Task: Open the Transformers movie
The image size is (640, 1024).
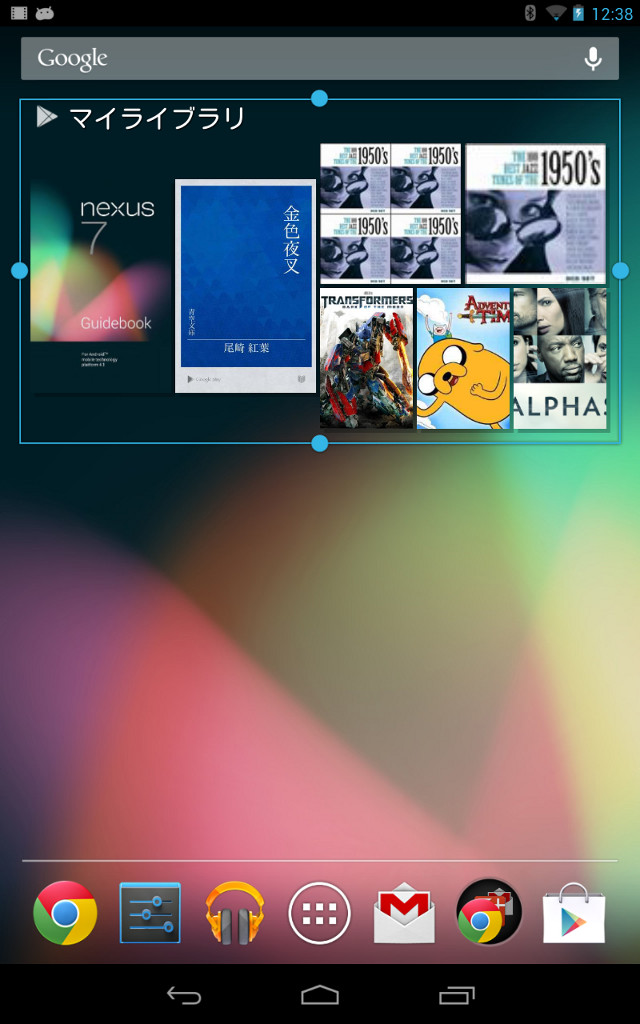Action: [x=366, y=359]
